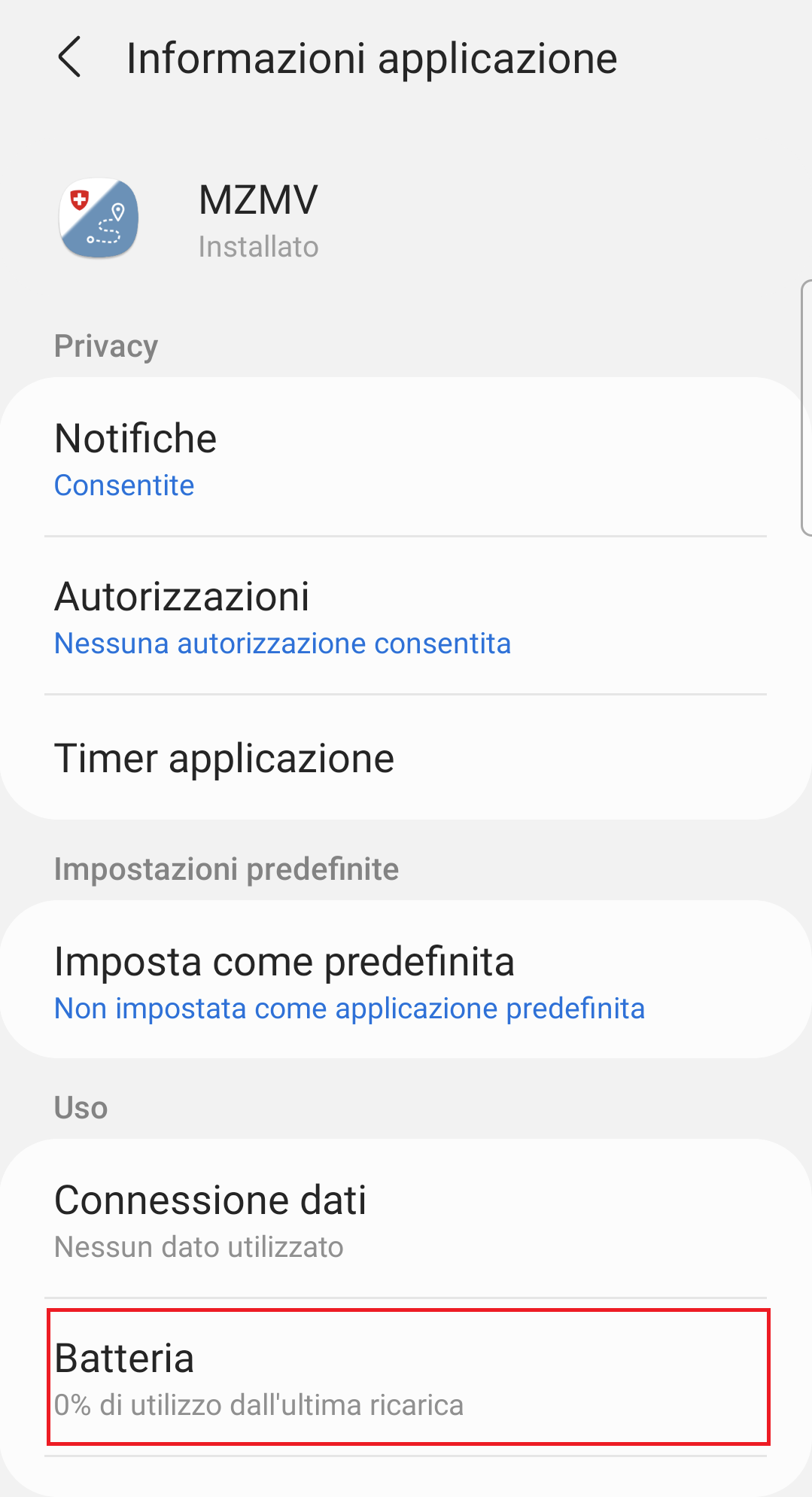Go back from Informazioni applicazione
Image resolution: width=812 pixels, height=1497 pixels.
(69, 57)
